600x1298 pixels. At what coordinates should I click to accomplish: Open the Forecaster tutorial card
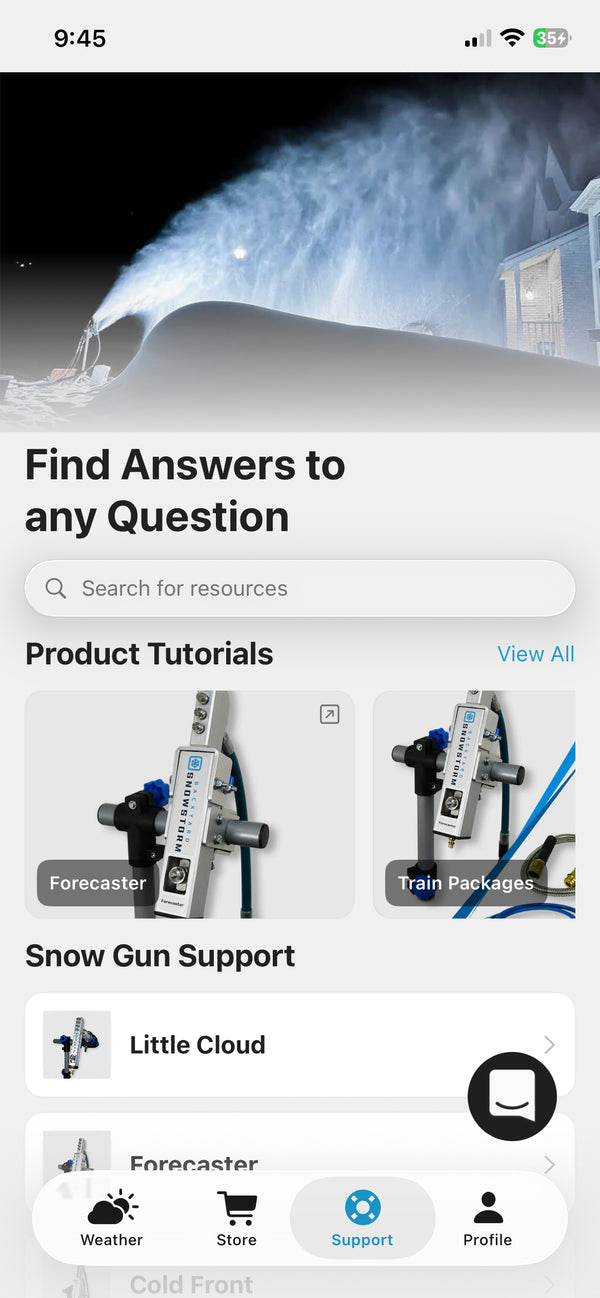click(190, 804)
